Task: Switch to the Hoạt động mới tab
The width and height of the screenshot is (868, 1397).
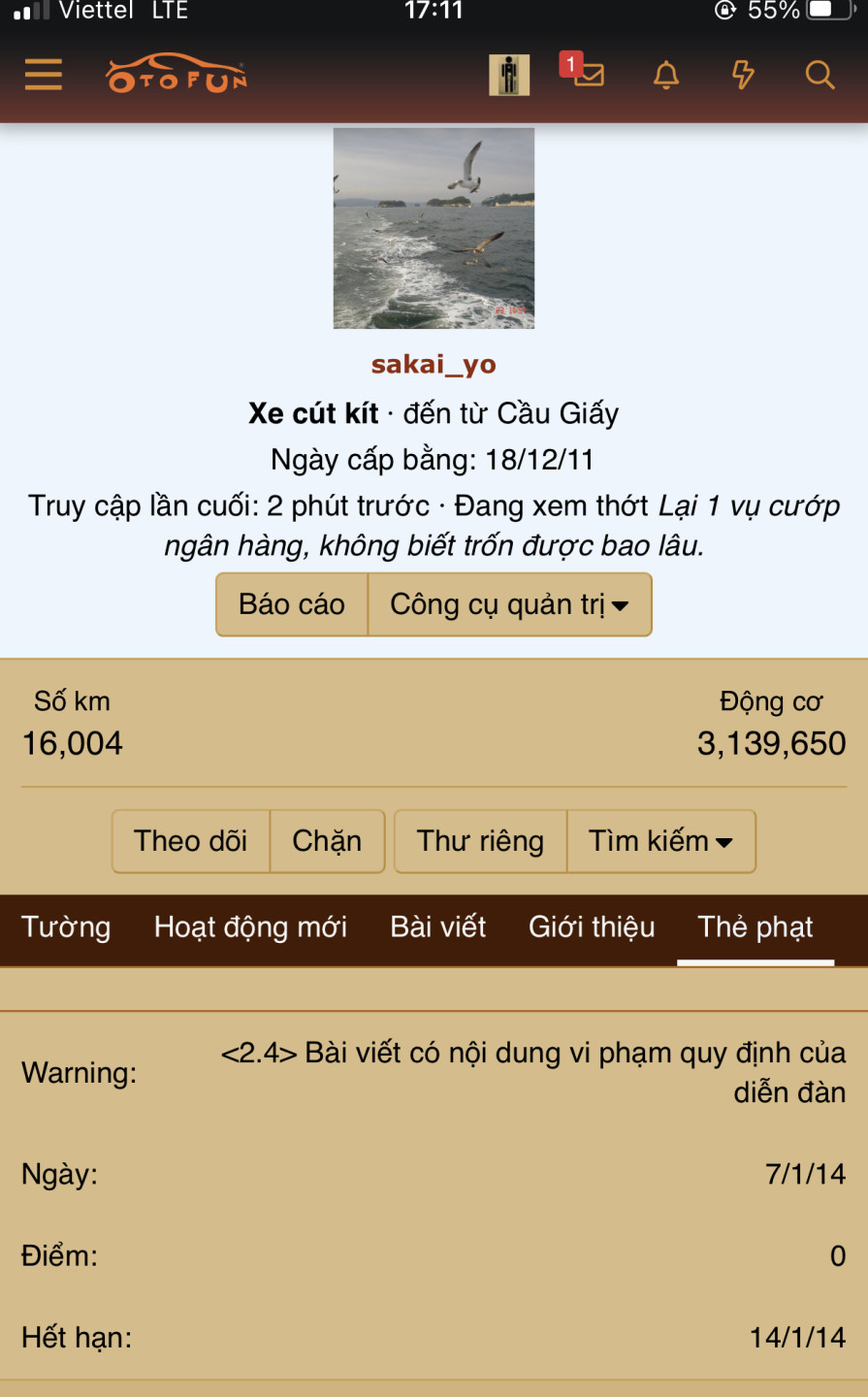Action: pos(250,927)
